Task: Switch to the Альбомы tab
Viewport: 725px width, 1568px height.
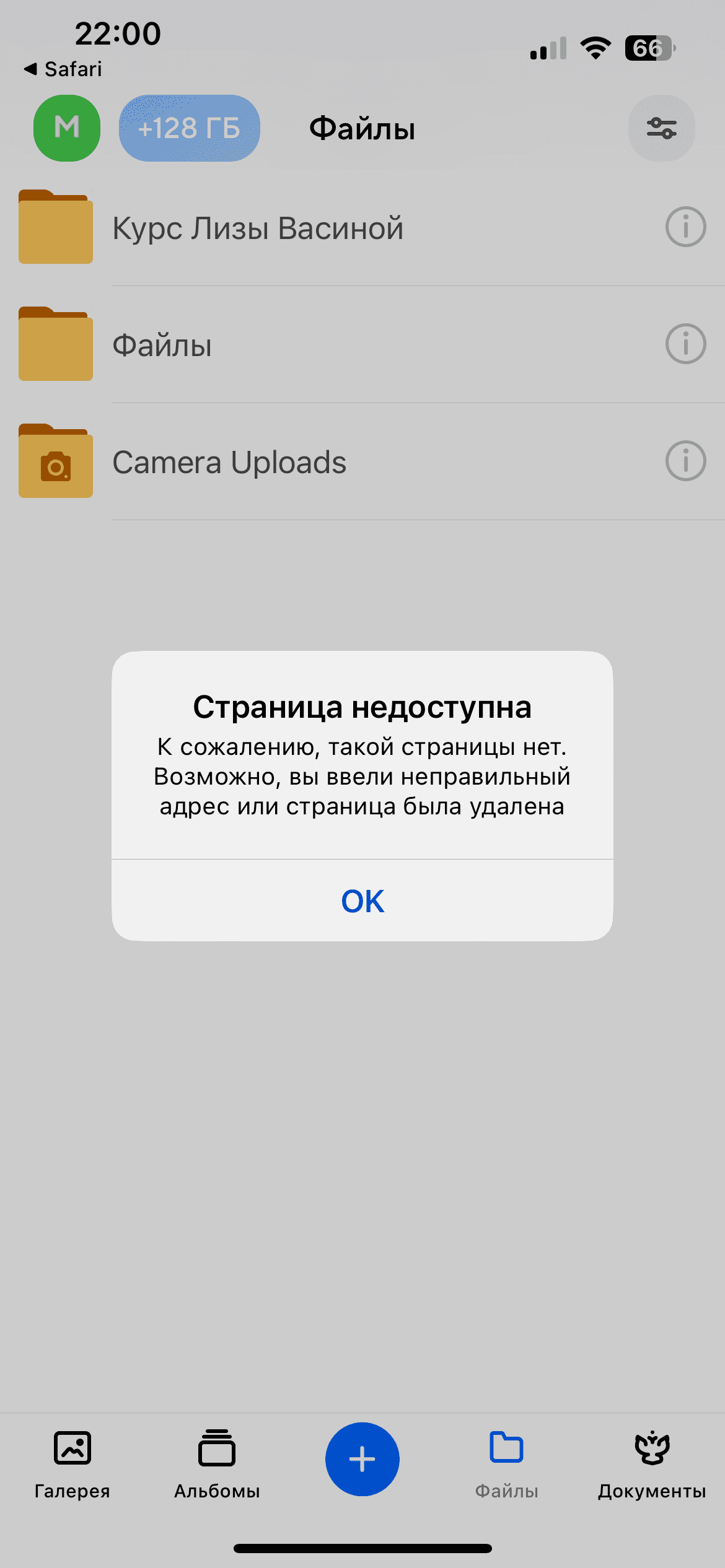Action: (x=217, y=1465)
